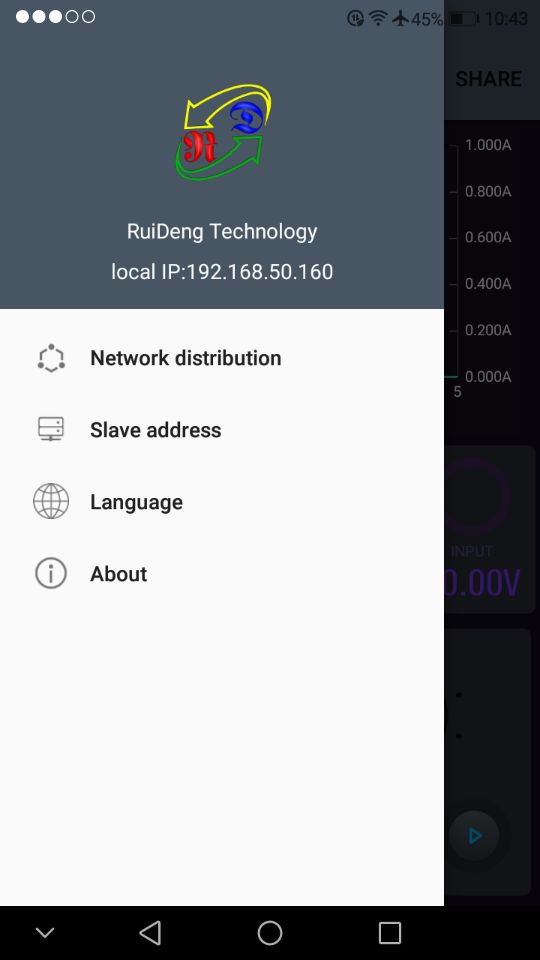Open Network distribution
This screenshot has height=960, width=540.
click(x=222, y=358)
